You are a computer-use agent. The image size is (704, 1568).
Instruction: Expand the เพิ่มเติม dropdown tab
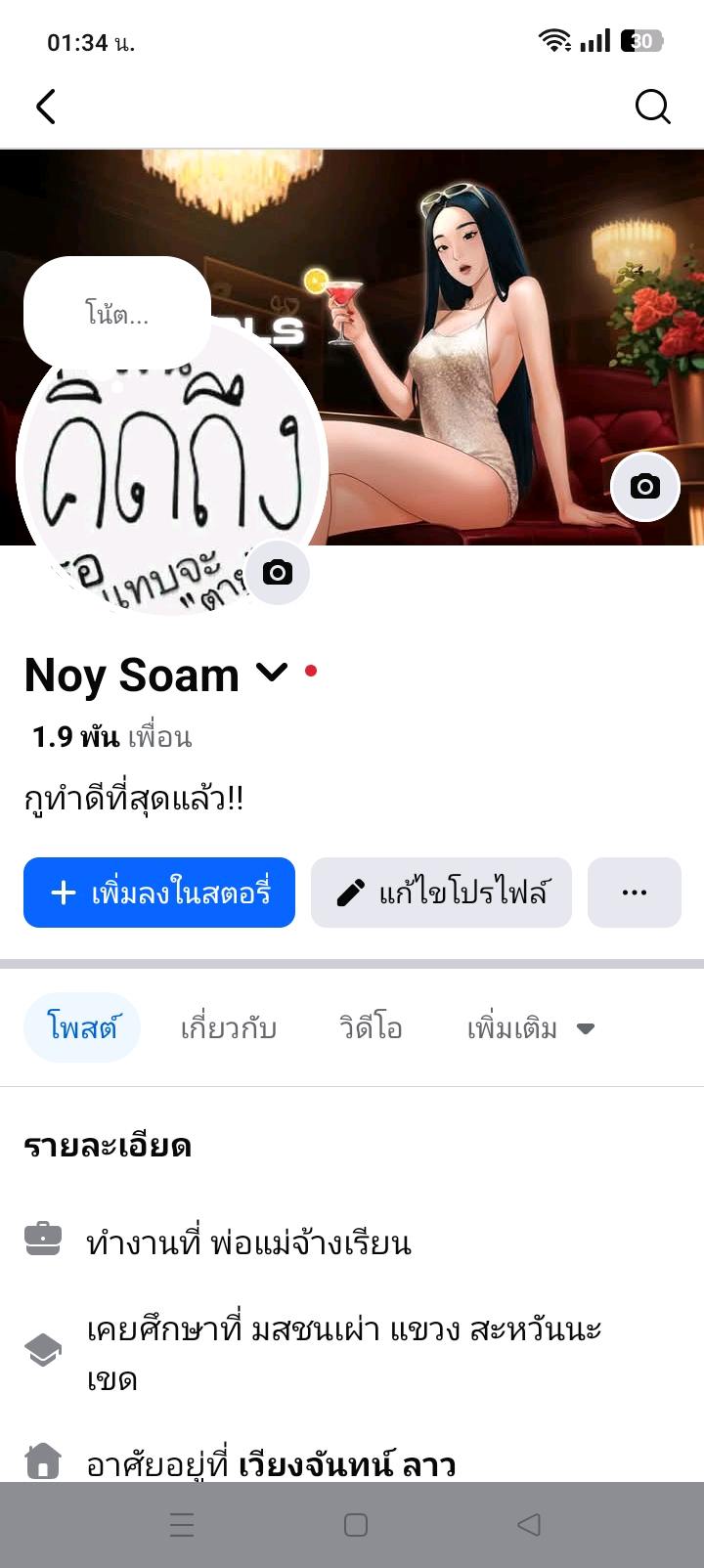click(530, 1027)
